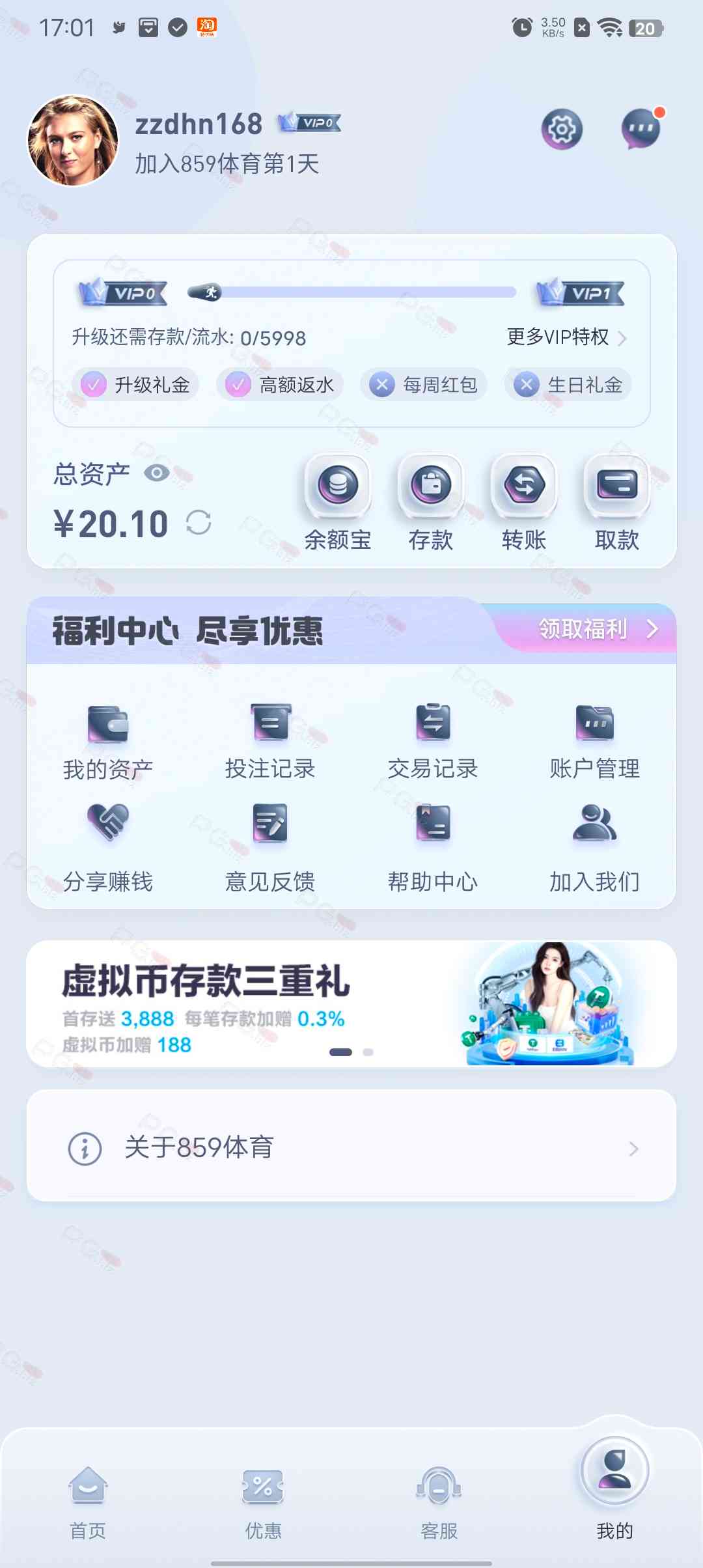This screenshot has height=1568, width=703.
Task: Open the settings gear icon
Action: [x=562, y=129]
